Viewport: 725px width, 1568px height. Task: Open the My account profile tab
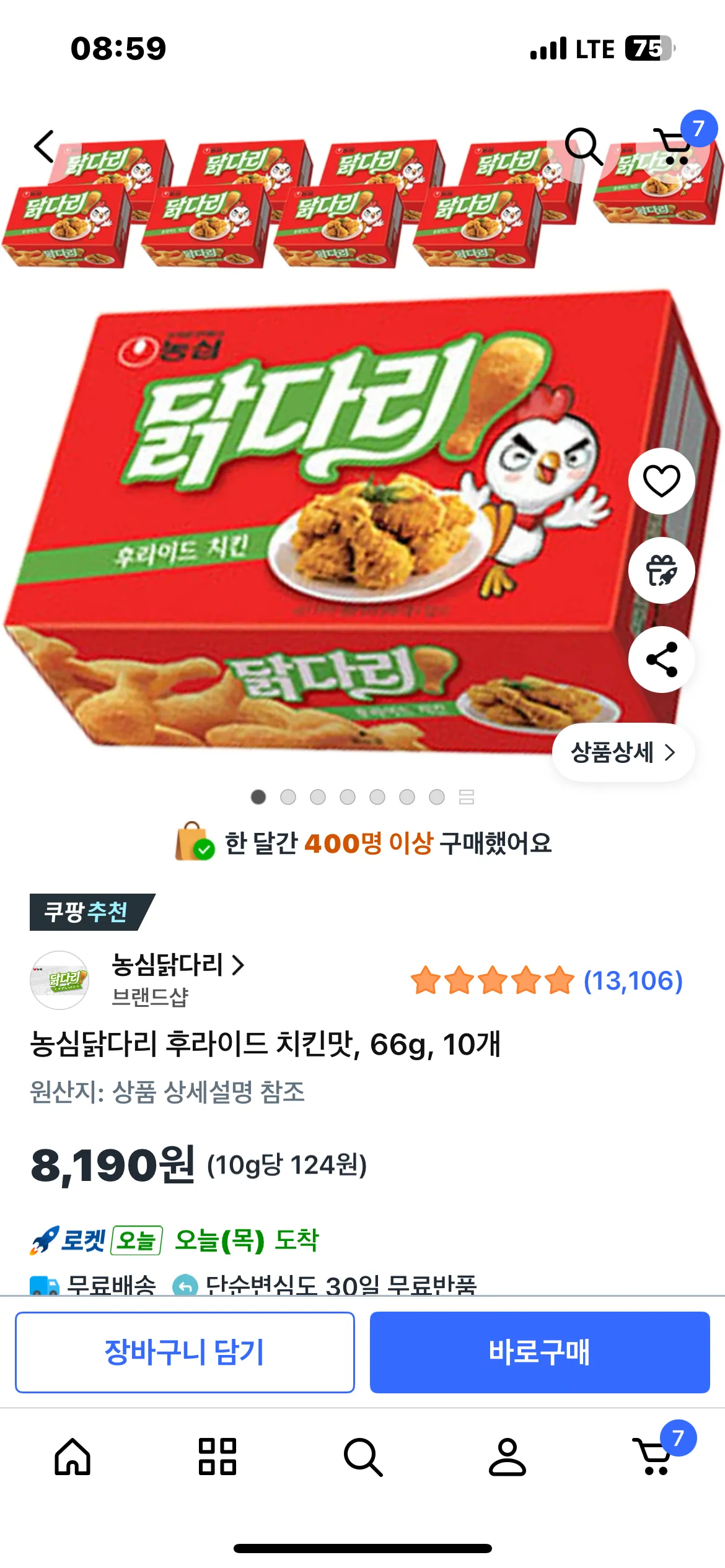[507, 1457]
